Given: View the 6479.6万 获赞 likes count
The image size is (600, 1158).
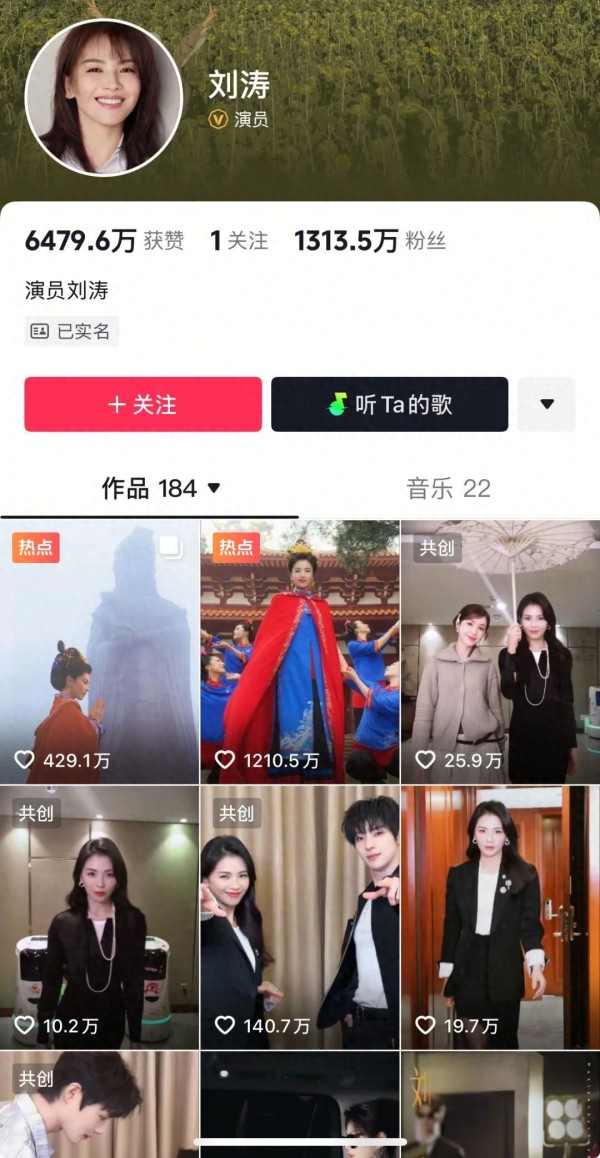Looking at the screenshot, I should click(x=104, y=241).
